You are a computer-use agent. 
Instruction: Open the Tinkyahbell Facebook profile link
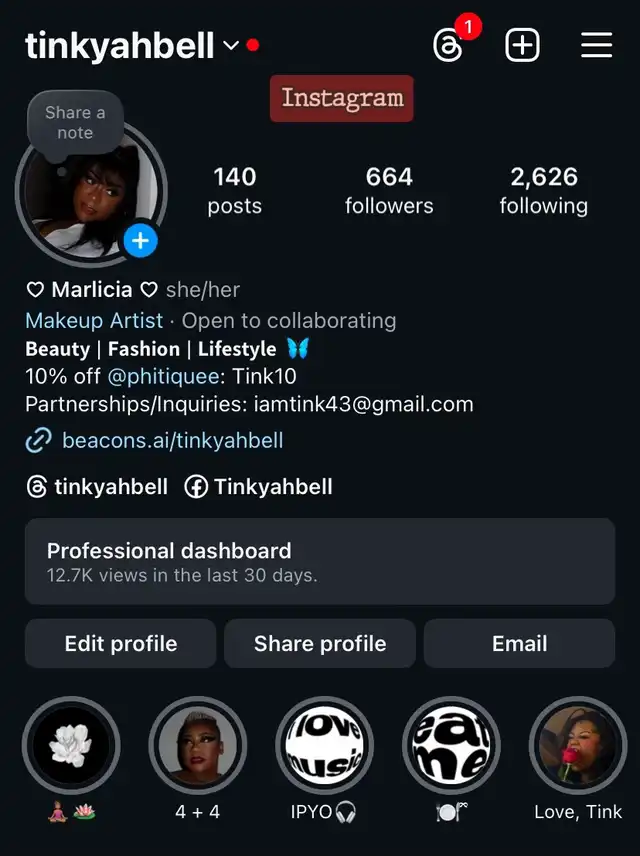point(259,487)
